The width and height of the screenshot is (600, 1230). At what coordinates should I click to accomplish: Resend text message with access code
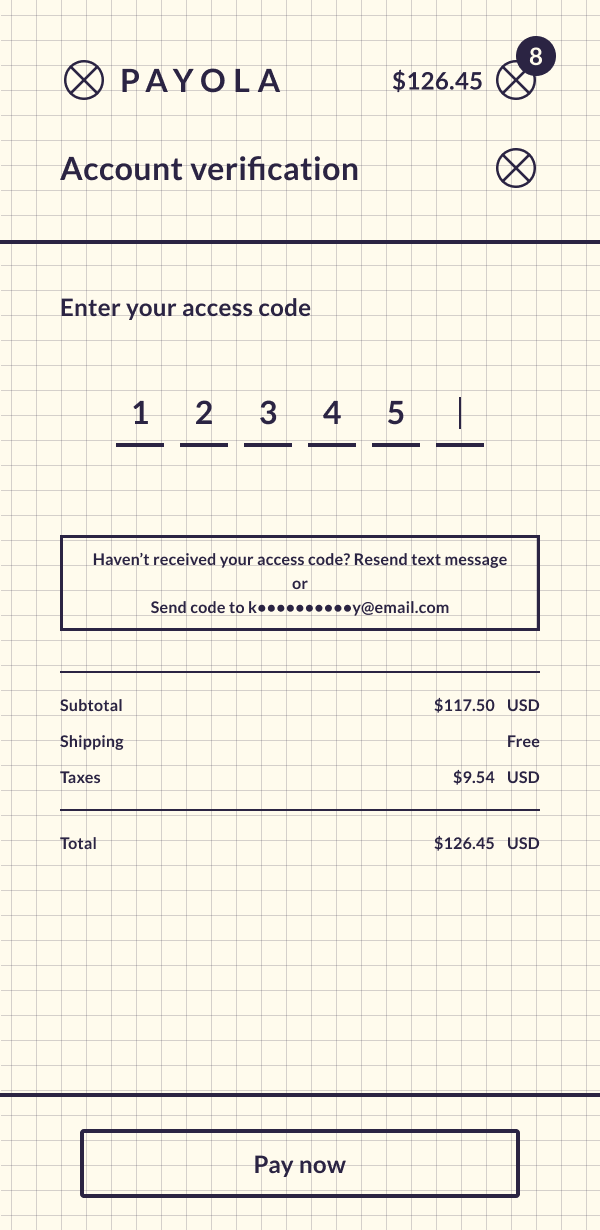click(431, 560)
